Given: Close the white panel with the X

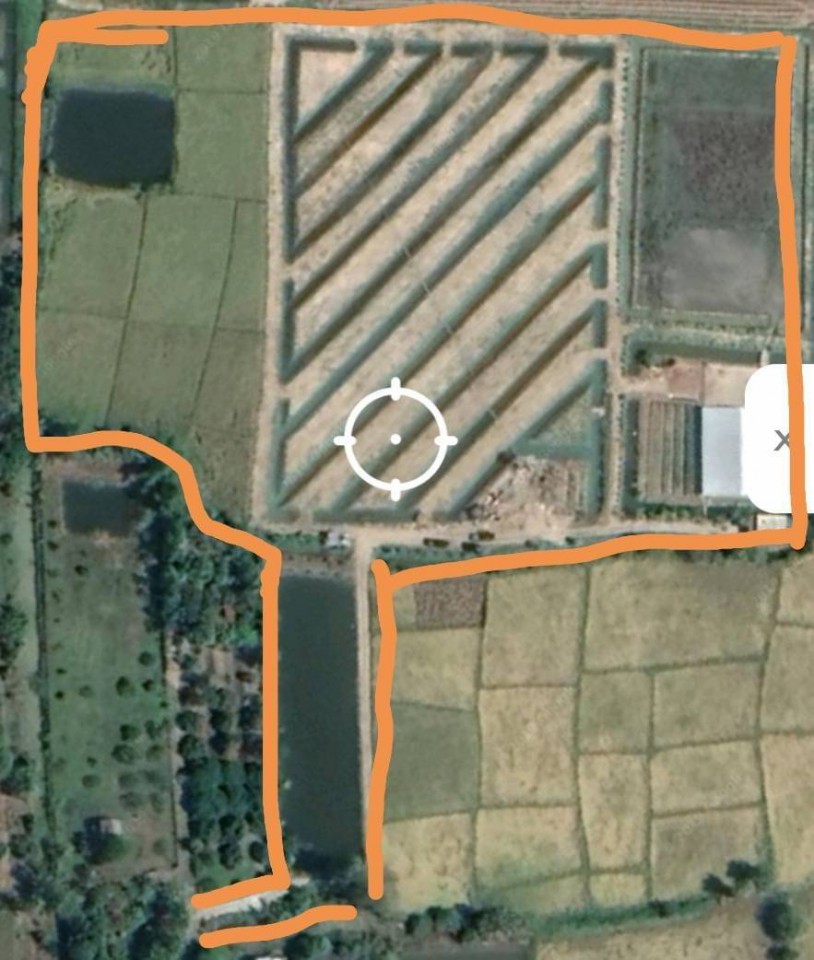Looking at the screenshot, I should pos(783,441).
